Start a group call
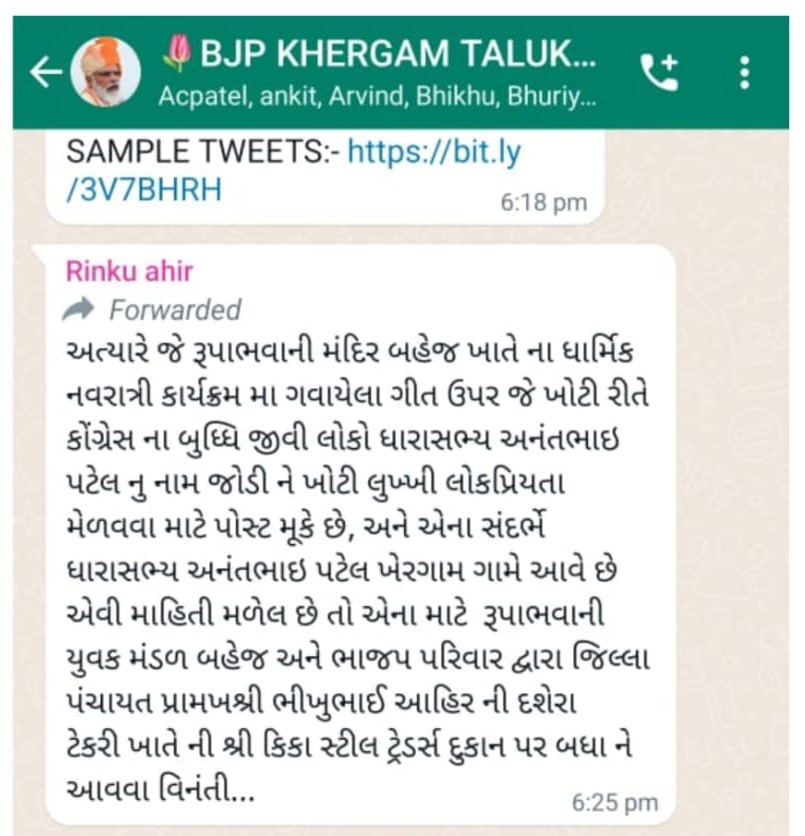805x836 pixels. tap(659, 72)
